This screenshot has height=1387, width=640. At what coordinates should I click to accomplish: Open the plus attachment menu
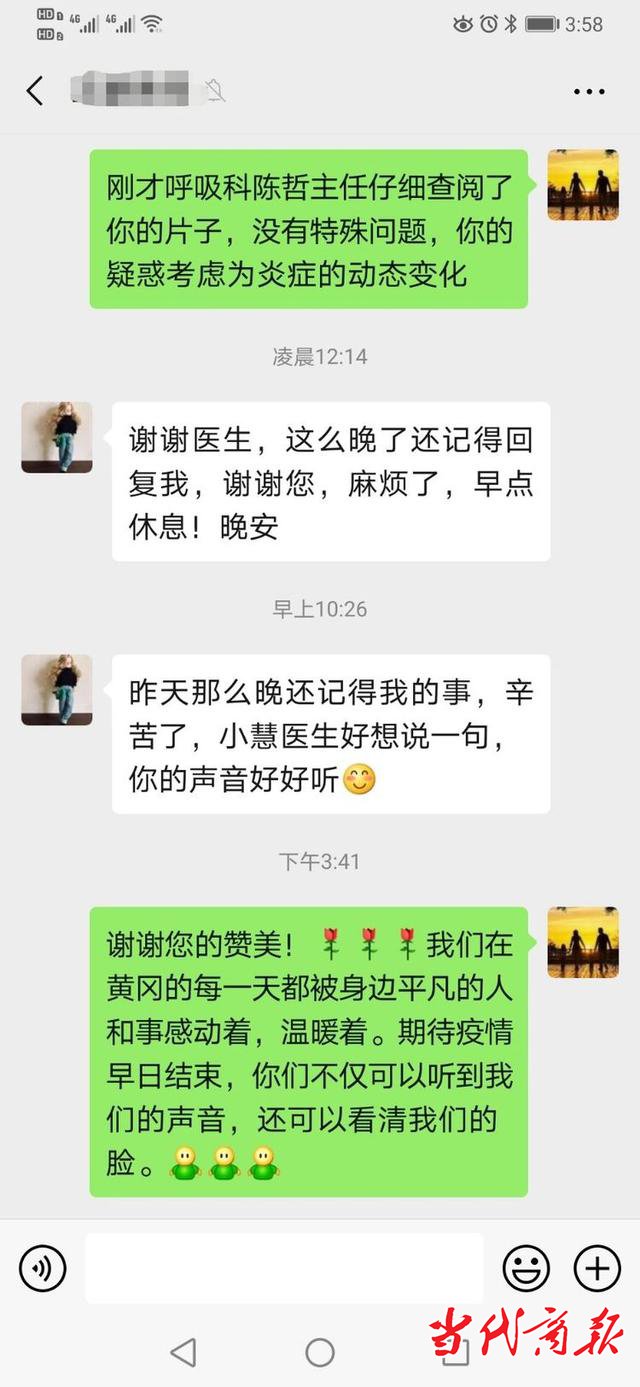point(596,1269)
